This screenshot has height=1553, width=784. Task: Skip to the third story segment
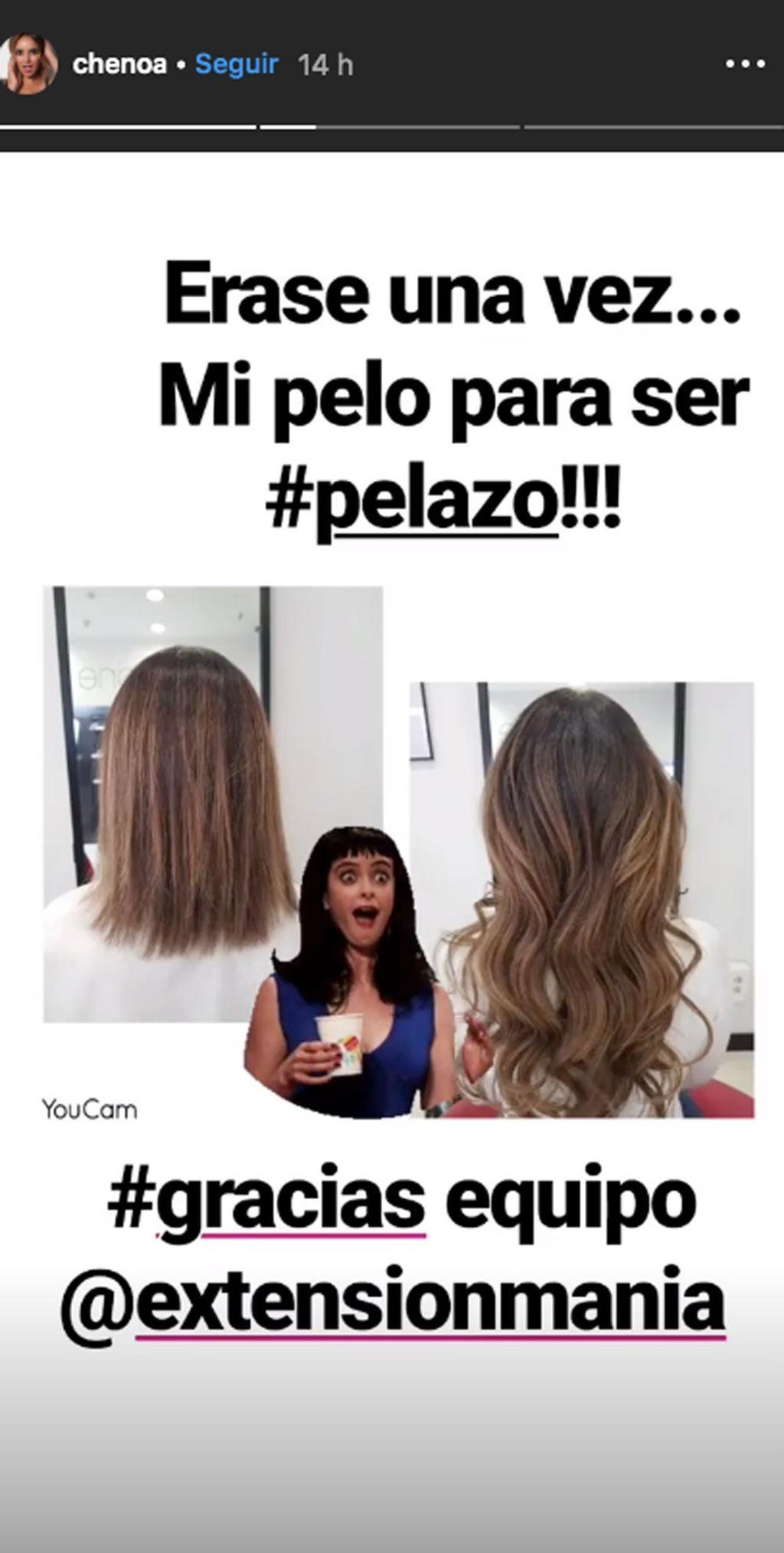coord(655,120)
